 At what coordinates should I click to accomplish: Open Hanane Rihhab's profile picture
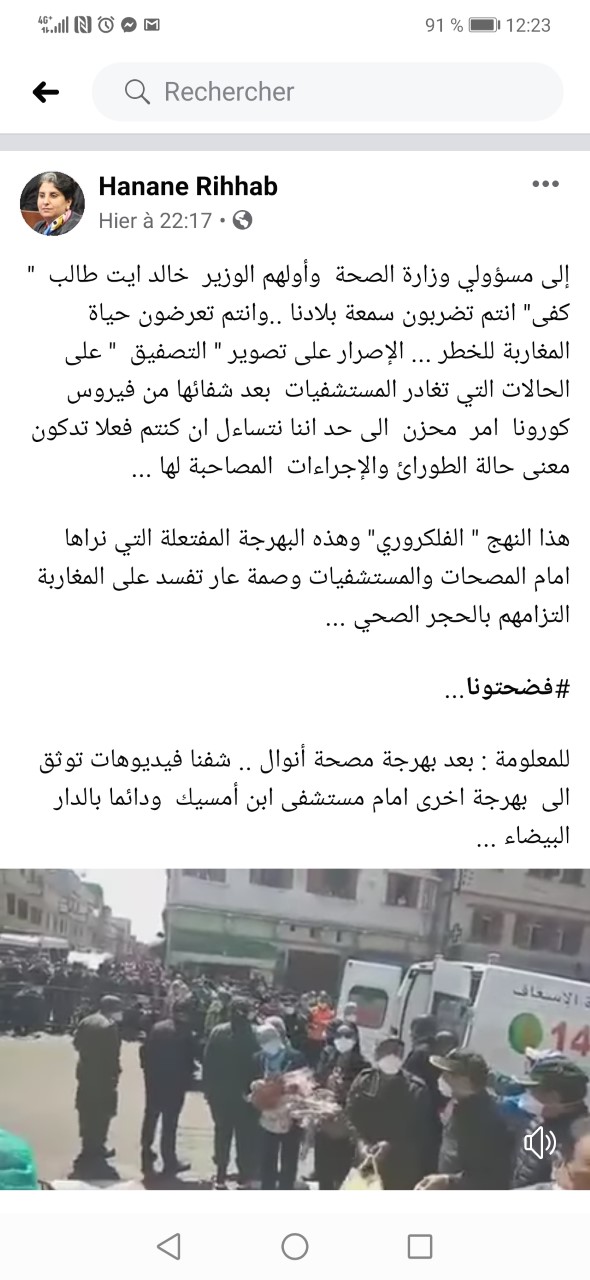(51, 203)
